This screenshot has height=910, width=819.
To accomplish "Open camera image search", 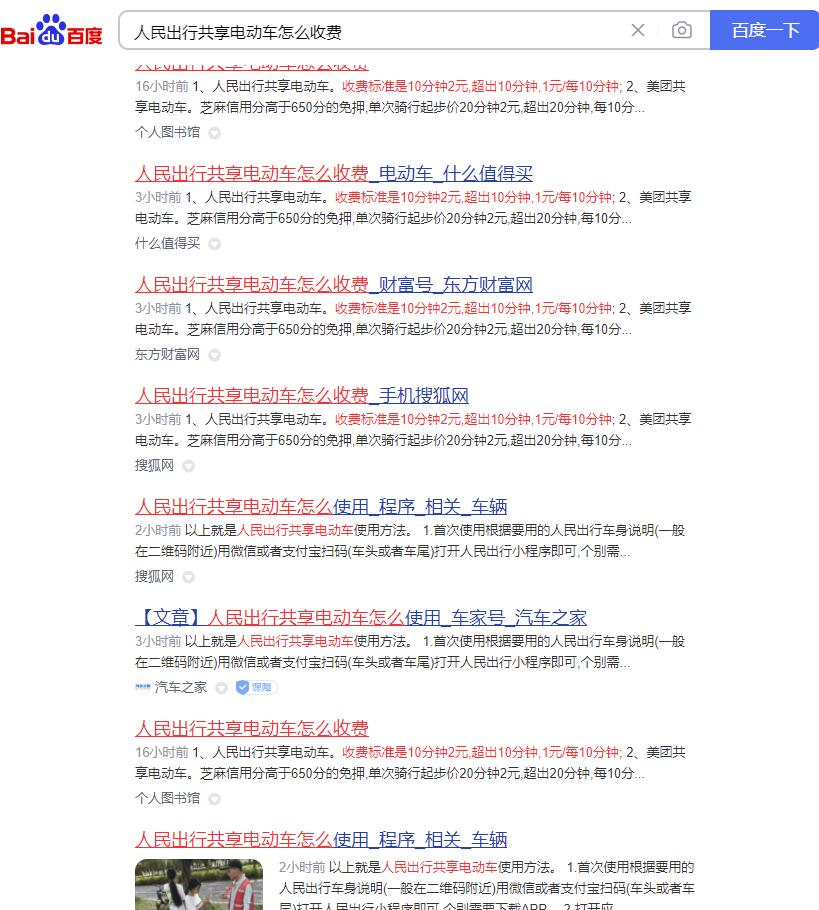I will pos(682,30).
